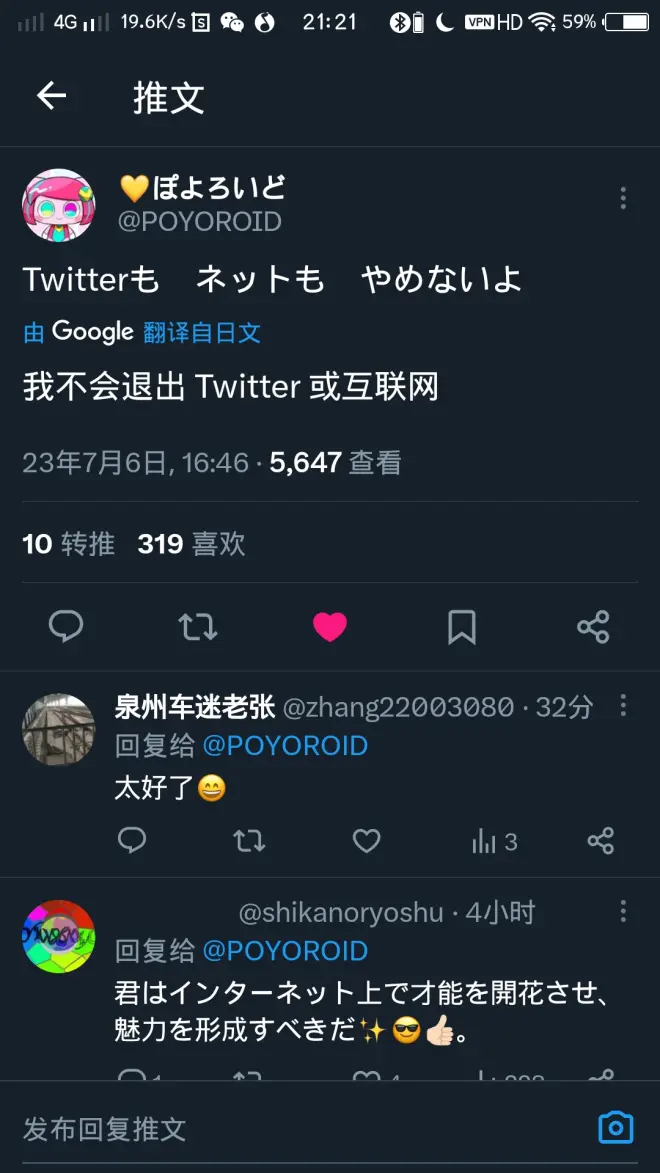View POYOROID's profile avatar
Viewport: 660px width, 1173px height.
click(59, 205)
